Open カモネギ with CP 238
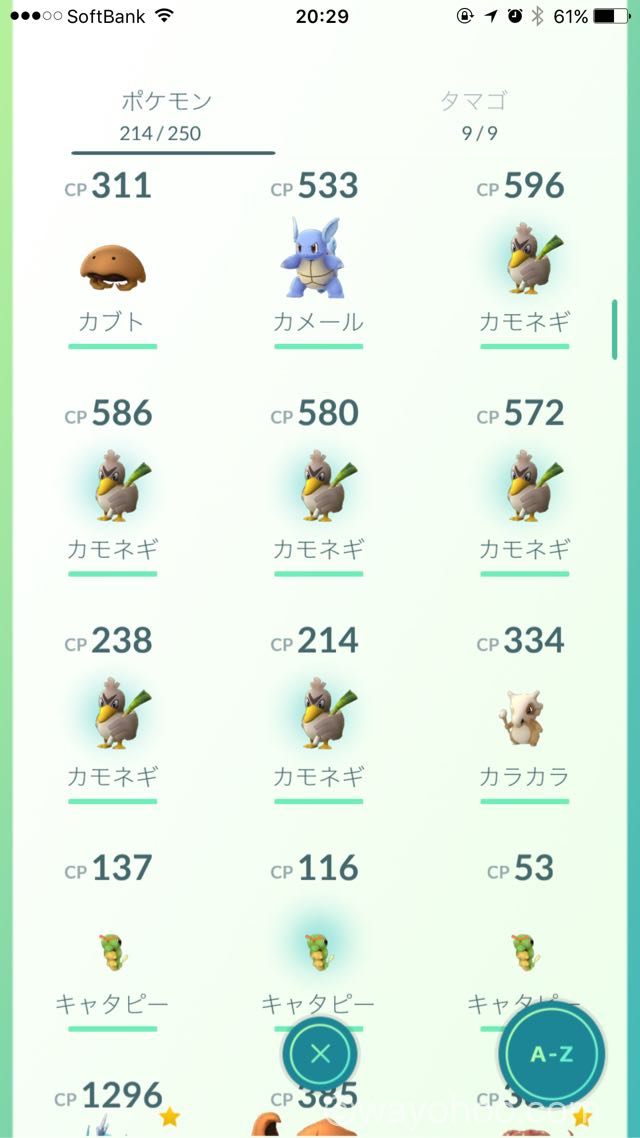This screenshot has height=1138, width=640. pos(112,715)
